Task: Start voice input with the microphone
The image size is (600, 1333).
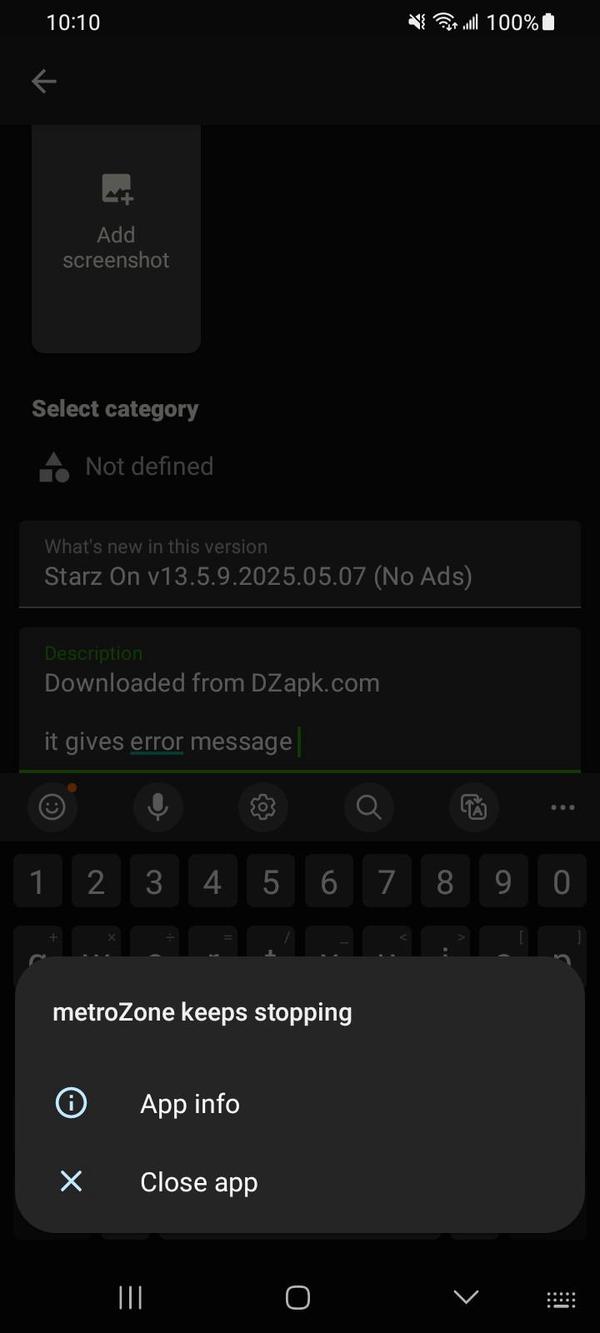Action: [x=158, y=807]
